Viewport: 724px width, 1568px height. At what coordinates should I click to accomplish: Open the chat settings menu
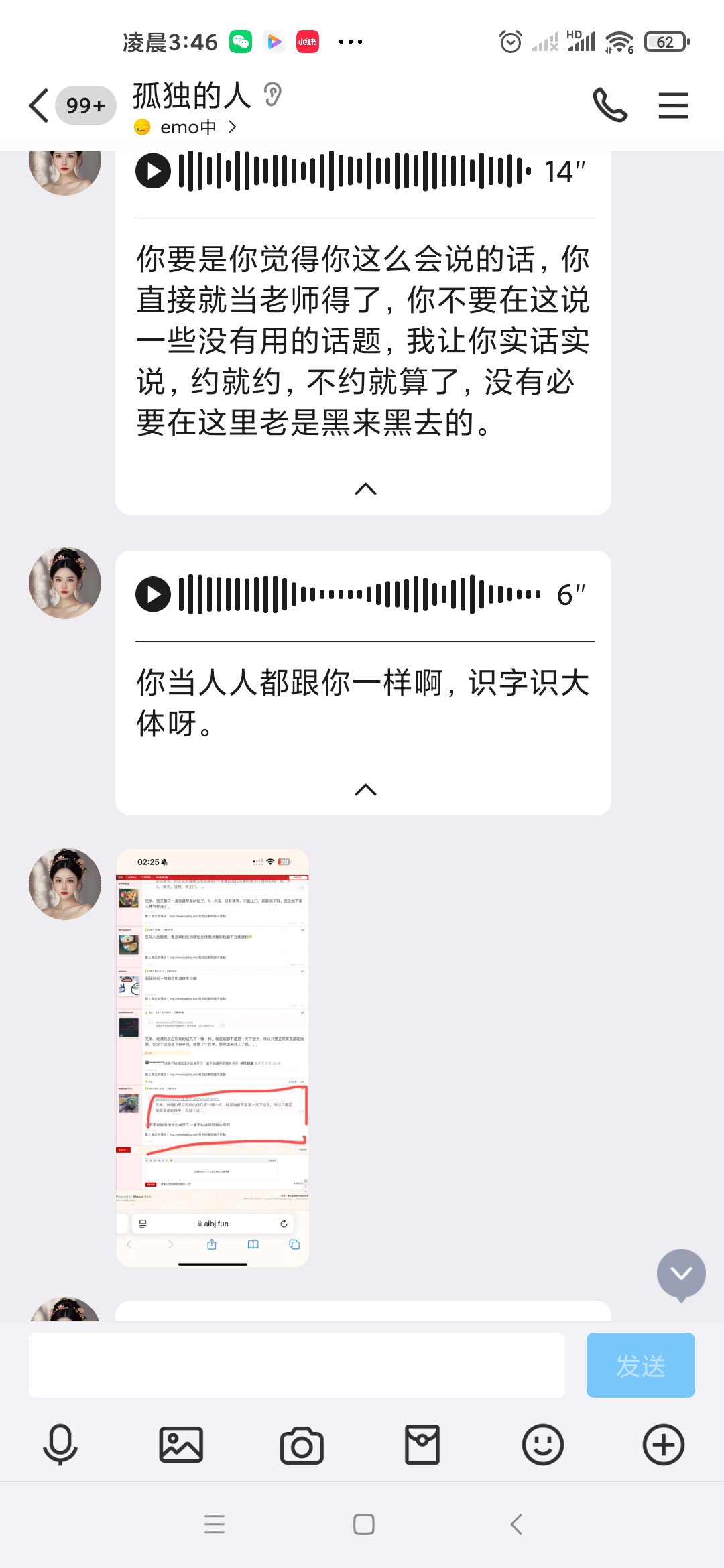673,106
